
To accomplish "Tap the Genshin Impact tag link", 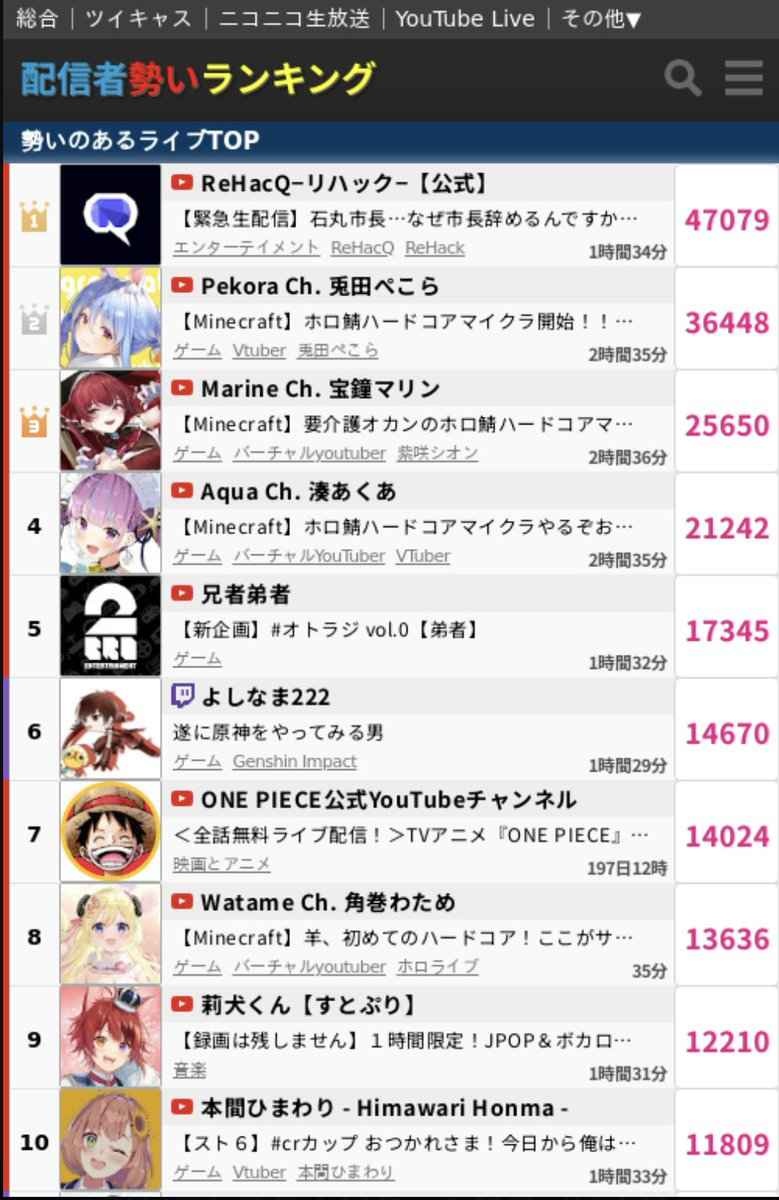I will (294, 761).
